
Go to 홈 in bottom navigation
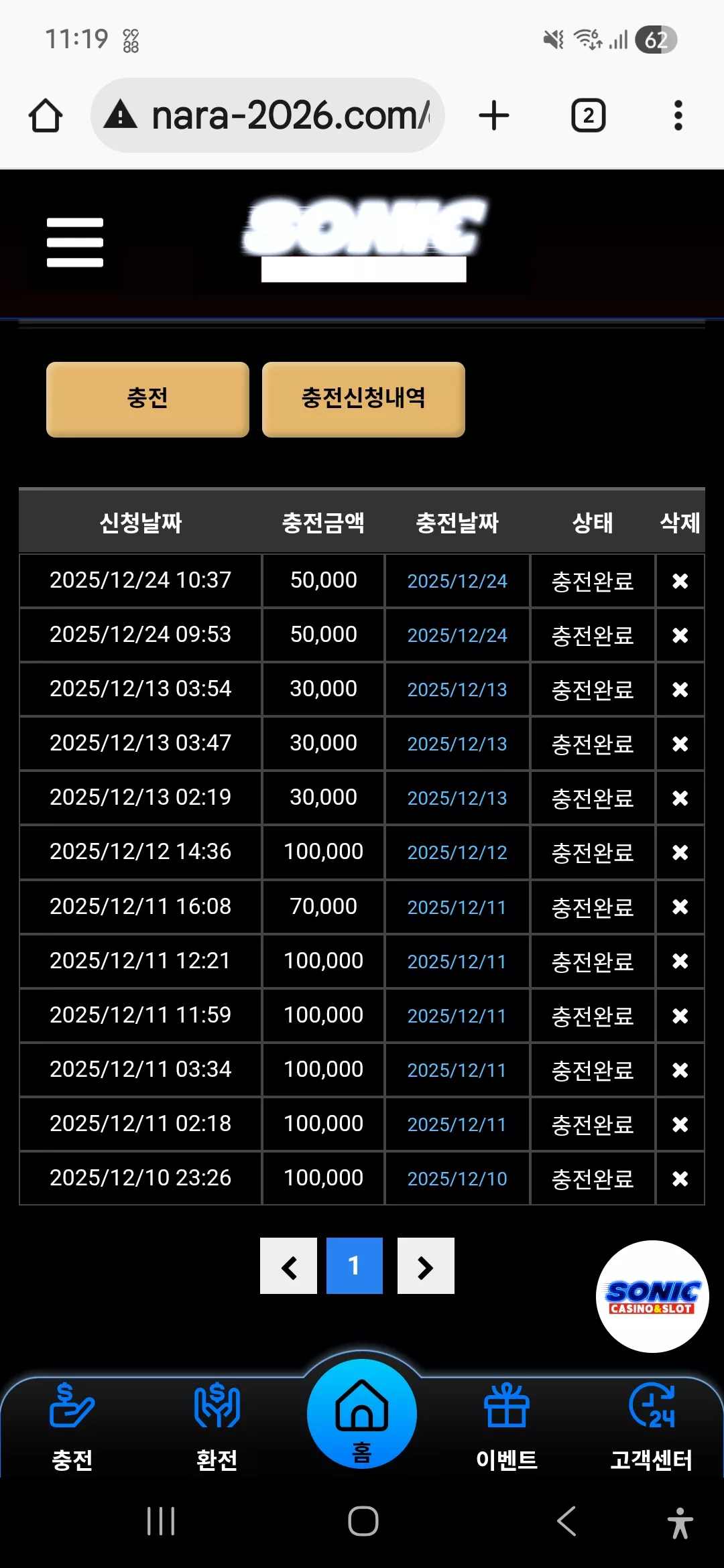coord(362,1414)
